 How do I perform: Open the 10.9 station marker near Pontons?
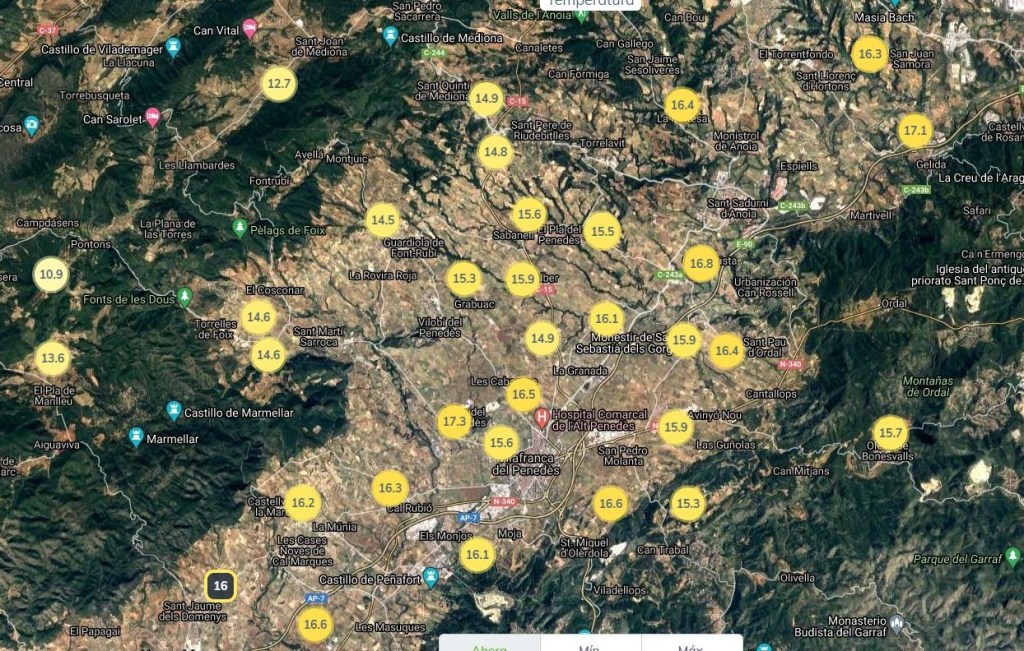(x=51, y=274)
